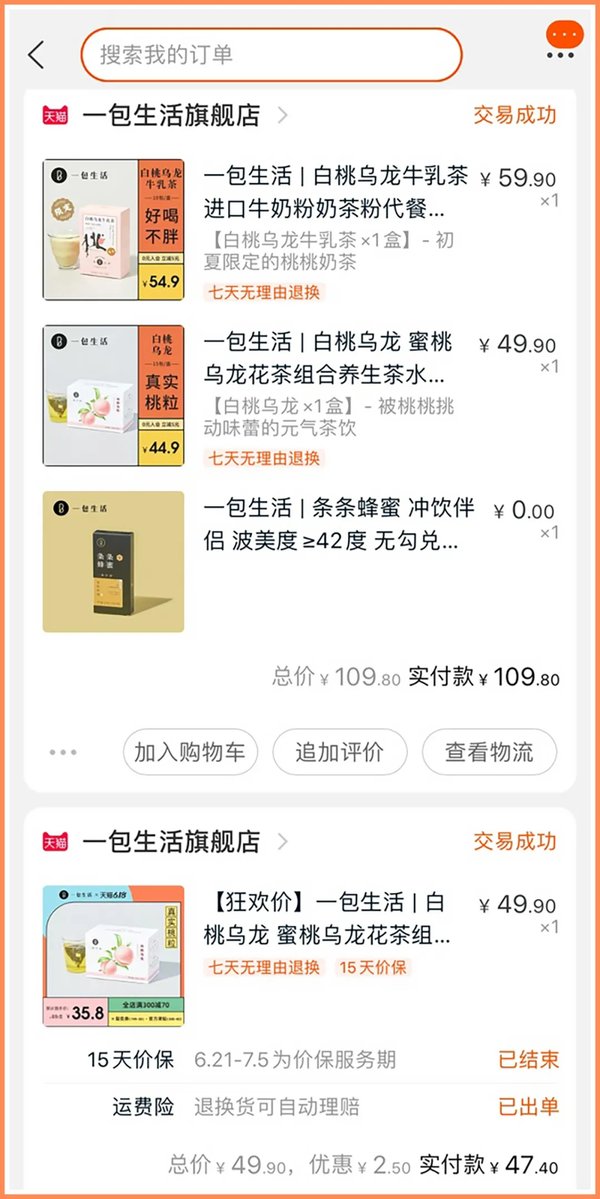Tap 加入购物车 button
The height and width of the screenshot is (1199, 600).
click(190, 753)
